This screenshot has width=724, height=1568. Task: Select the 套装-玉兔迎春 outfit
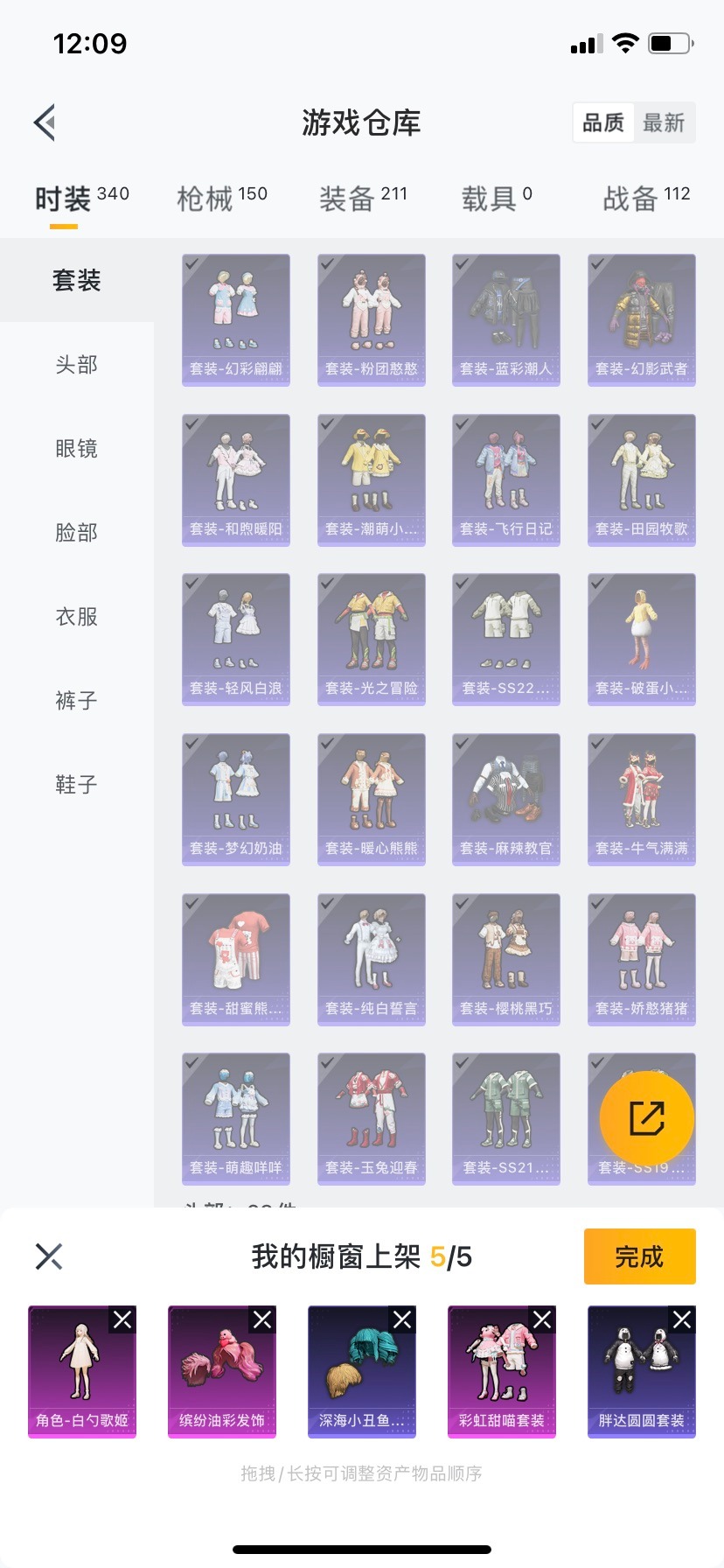click(x=371, y=1119)
